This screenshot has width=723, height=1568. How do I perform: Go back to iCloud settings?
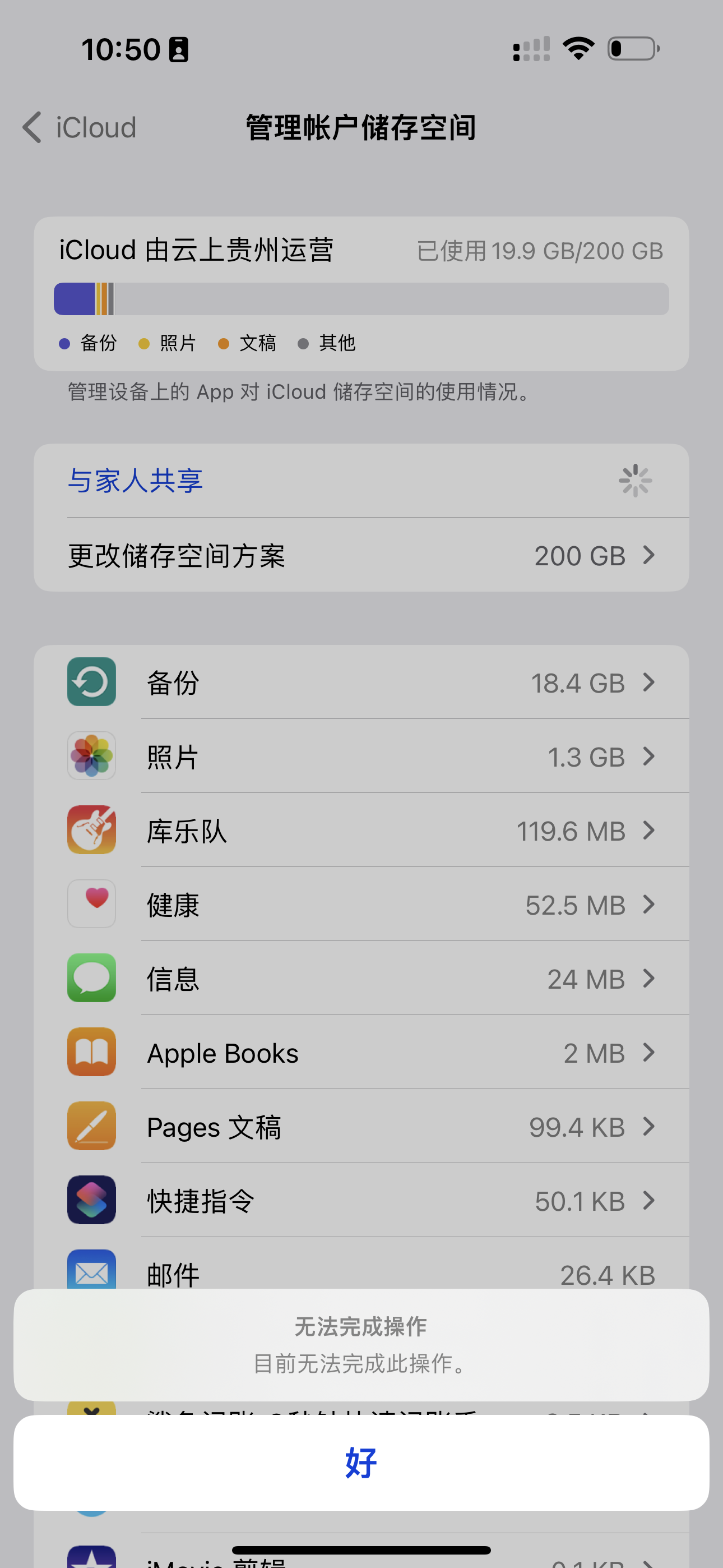click(x=80, y=128)
